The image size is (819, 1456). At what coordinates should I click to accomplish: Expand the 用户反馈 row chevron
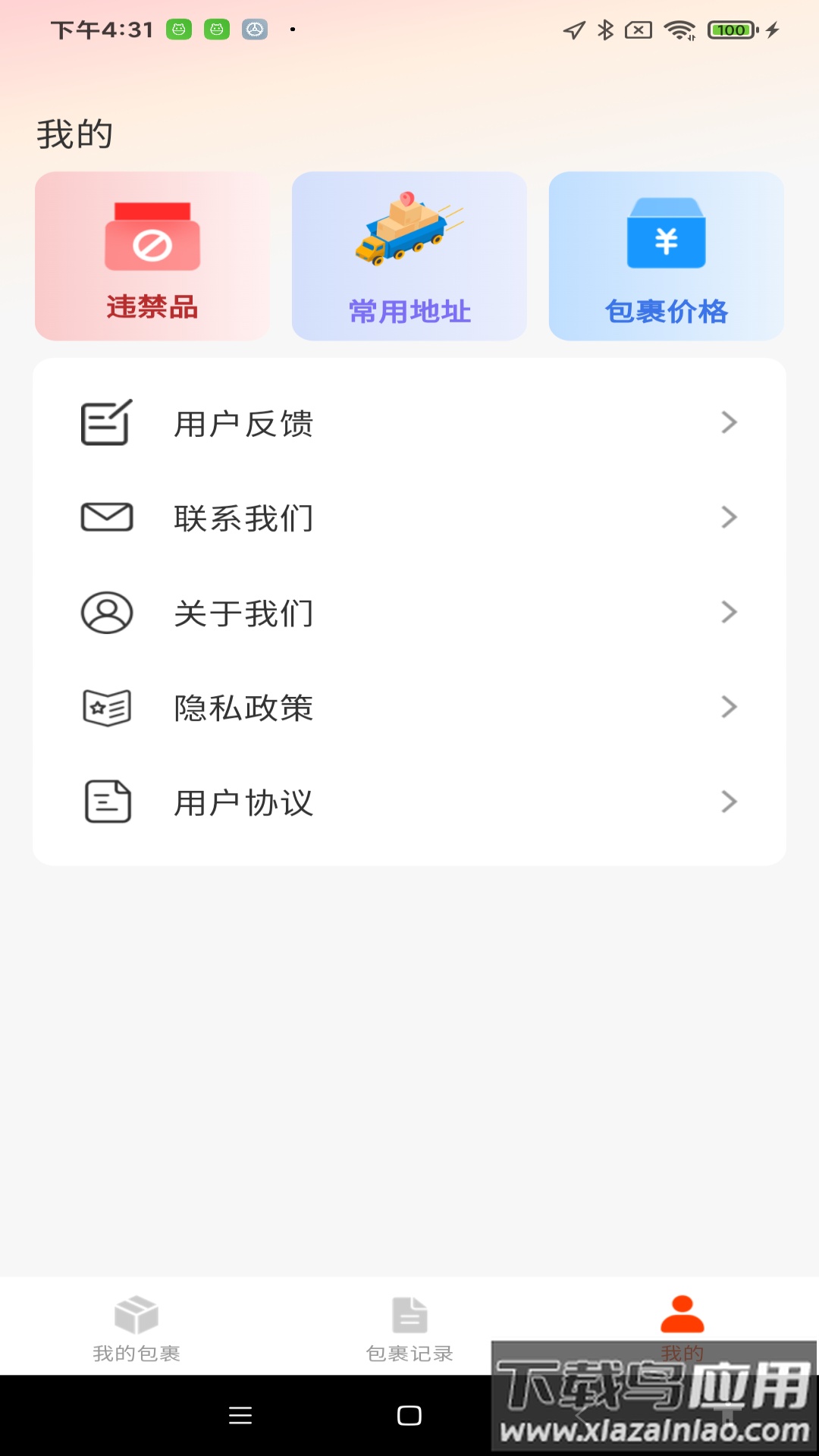pyautogui.click(x=729, y=423)
